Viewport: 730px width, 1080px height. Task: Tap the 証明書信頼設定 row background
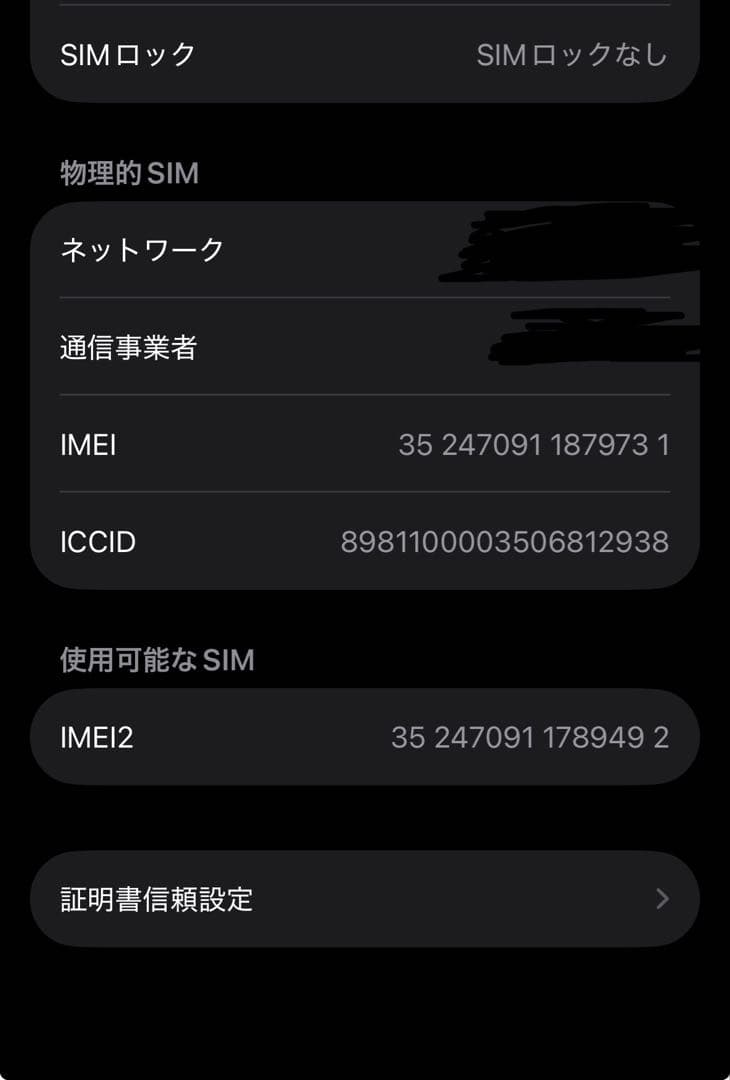click(x=365, y=898)
